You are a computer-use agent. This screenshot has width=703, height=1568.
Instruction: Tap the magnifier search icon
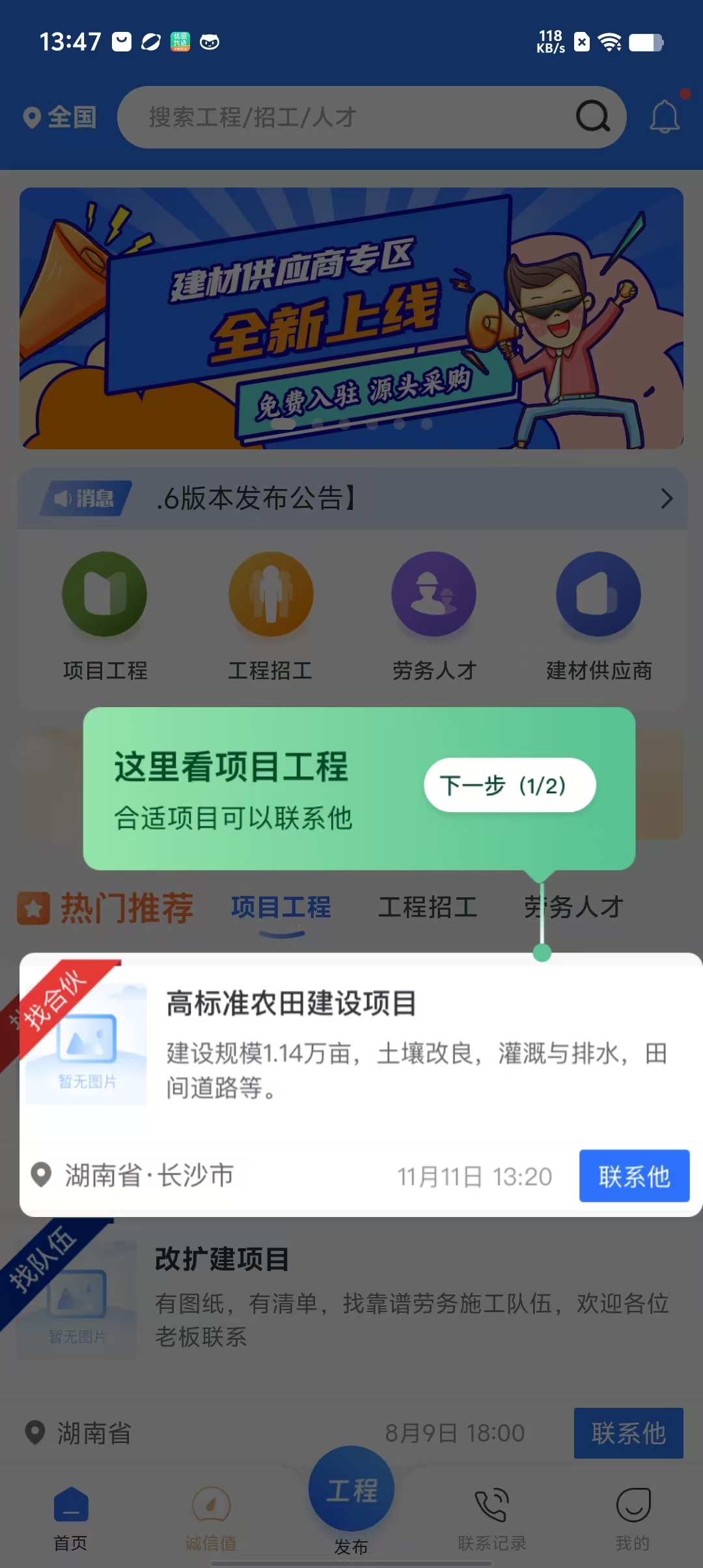coord(592,117)
